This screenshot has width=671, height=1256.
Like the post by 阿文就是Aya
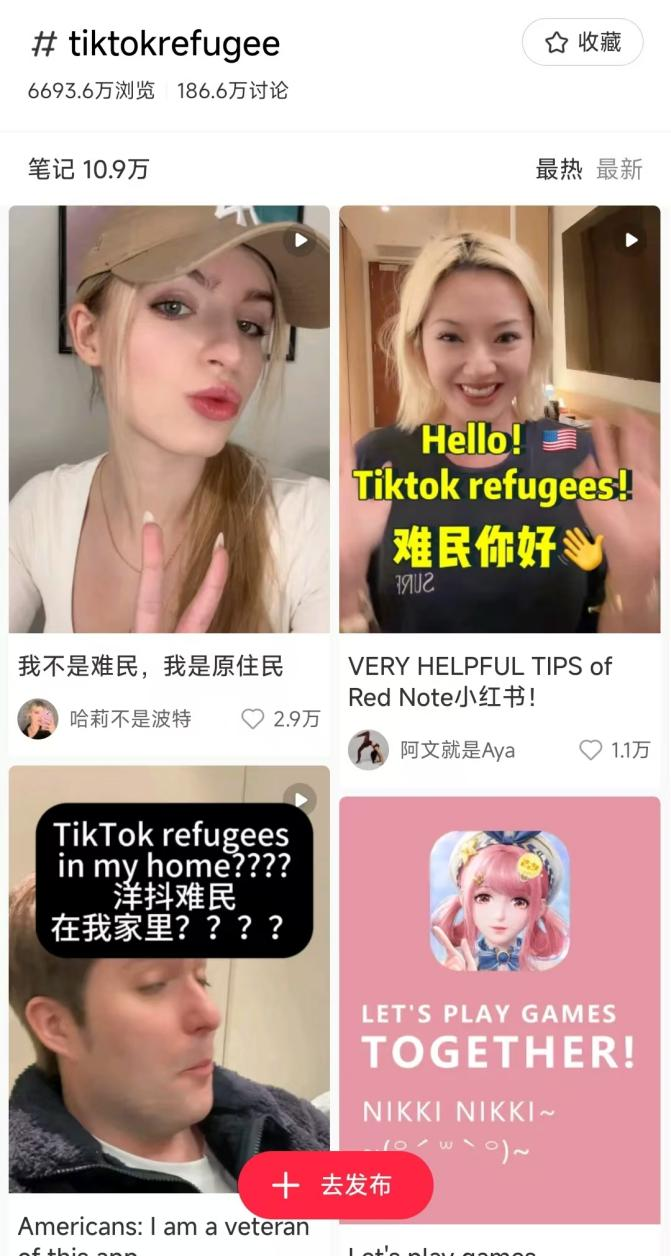point(591,750)
